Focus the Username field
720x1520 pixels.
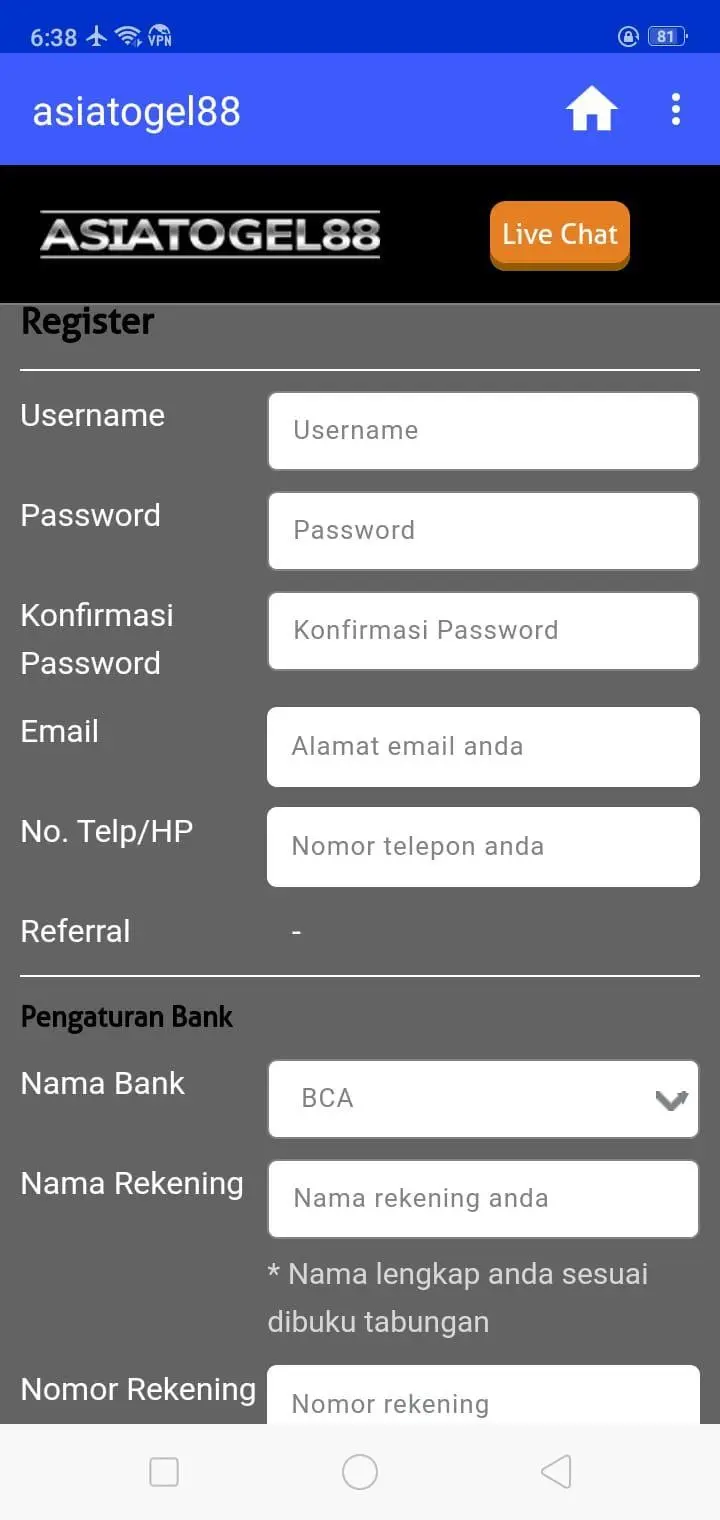coord(483,431)
